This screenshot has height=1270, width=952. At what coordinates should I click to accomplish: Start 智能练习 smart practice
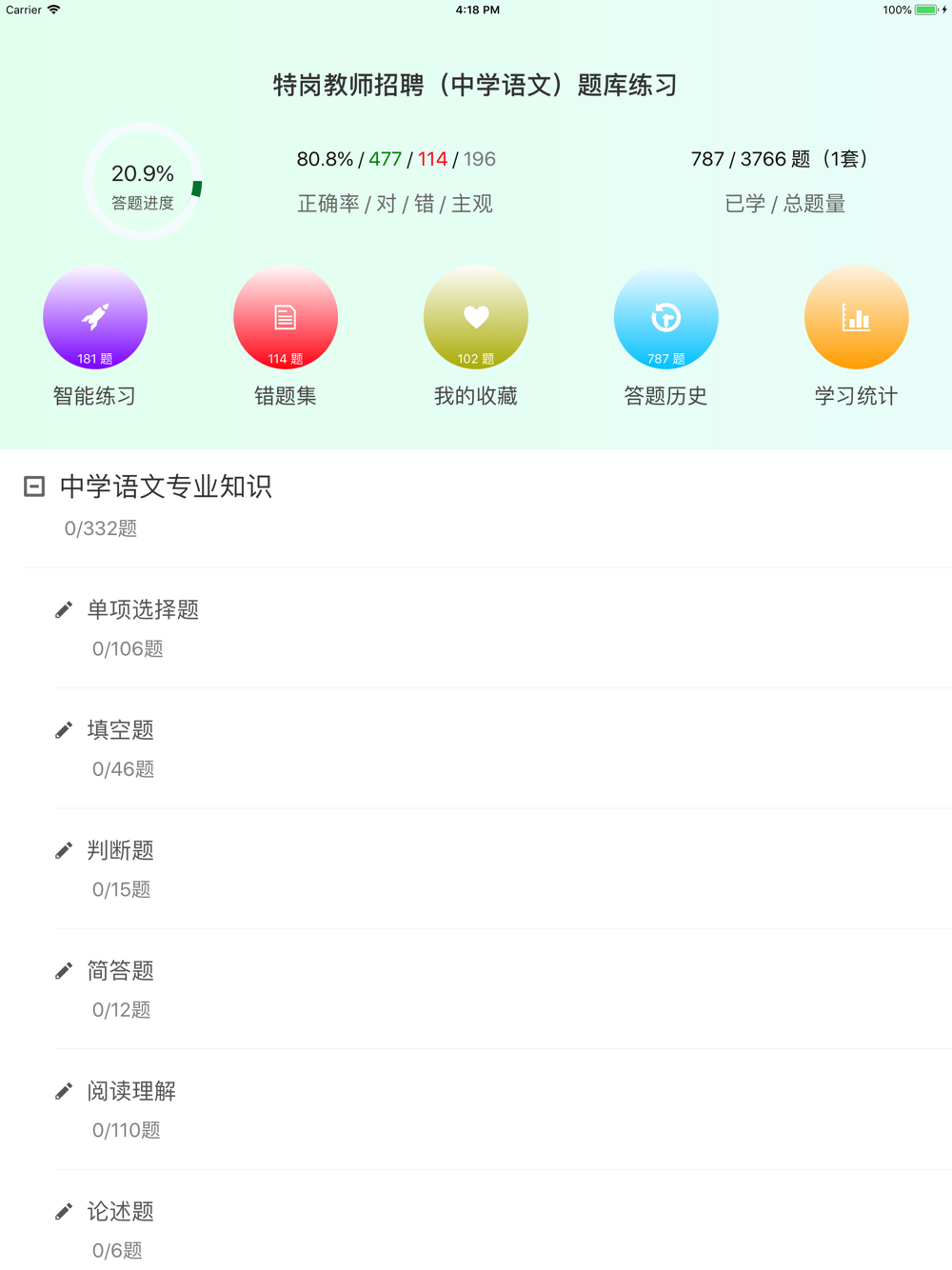[95, 317]
